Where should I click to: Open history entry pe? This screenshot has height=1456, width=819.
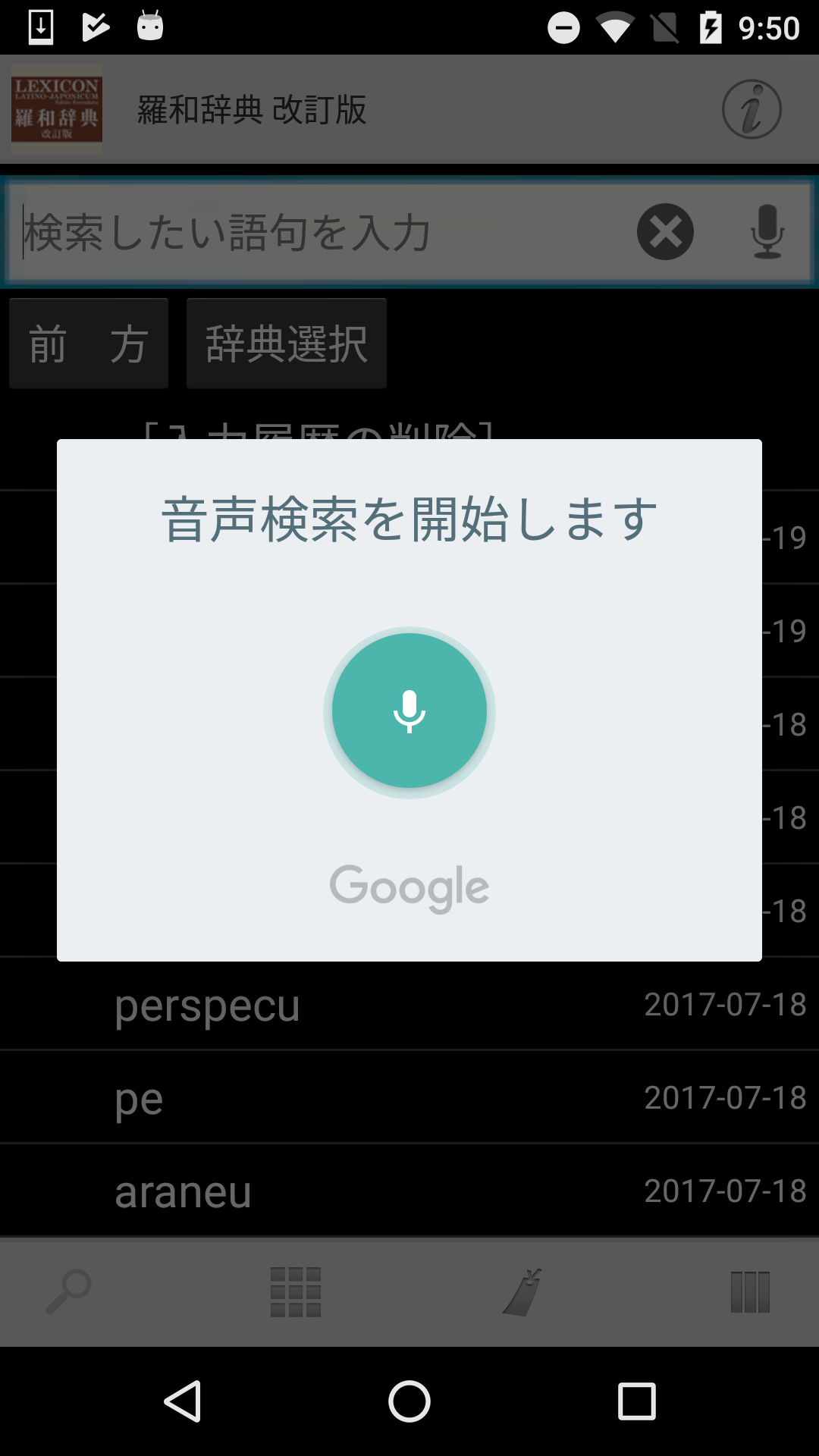pos(409,1098)
